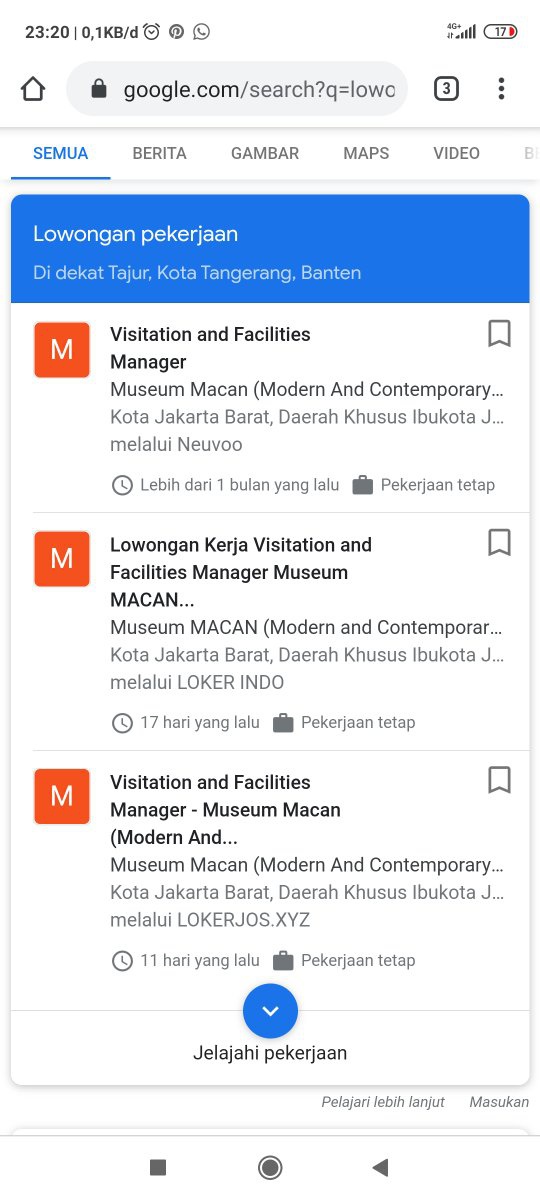The image size is (540, 1200).
Task: Open the job listing from LOKER INDO
Action: (x=270, y=632)
